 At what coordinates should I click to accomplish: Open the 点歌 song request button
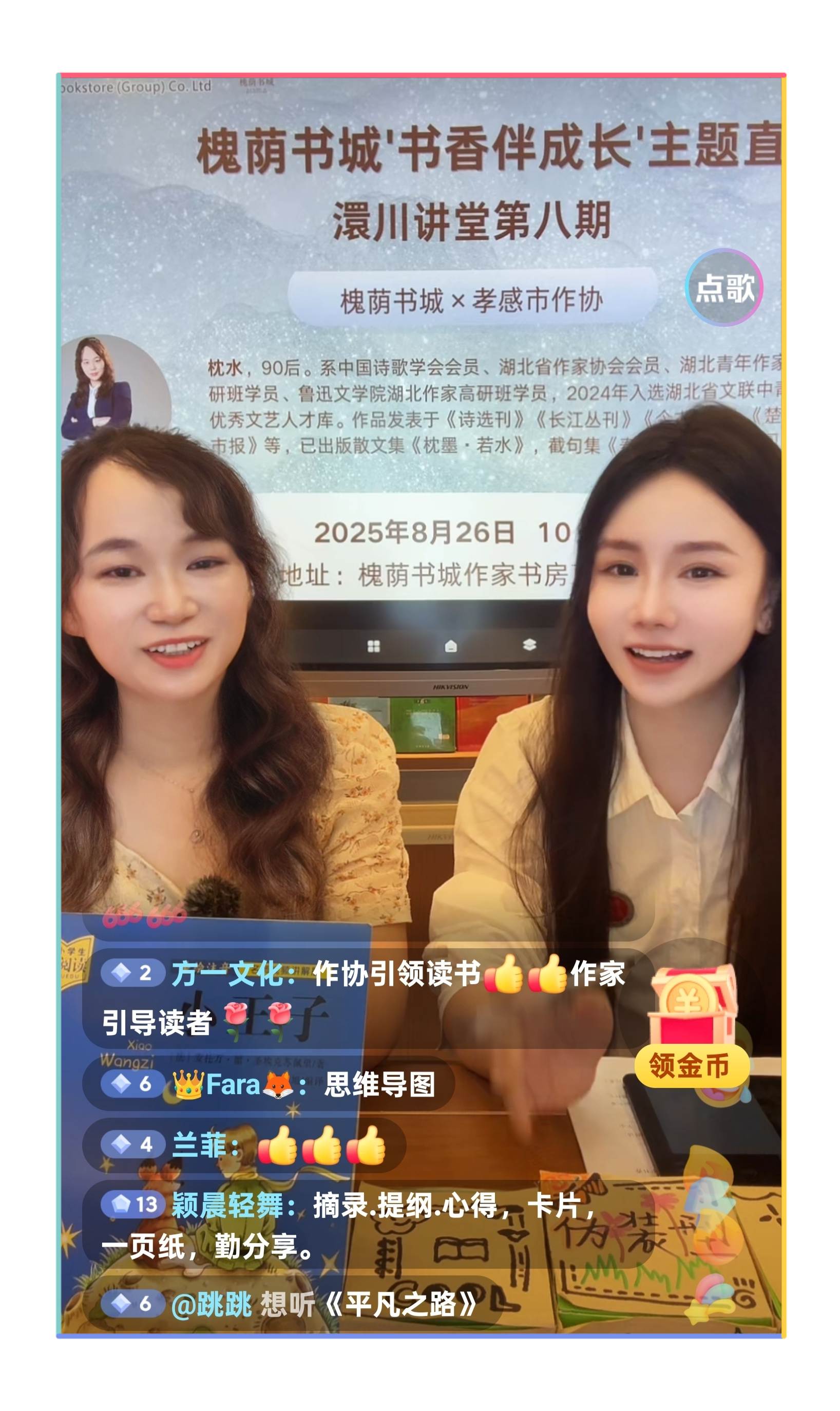click(724, 288)
